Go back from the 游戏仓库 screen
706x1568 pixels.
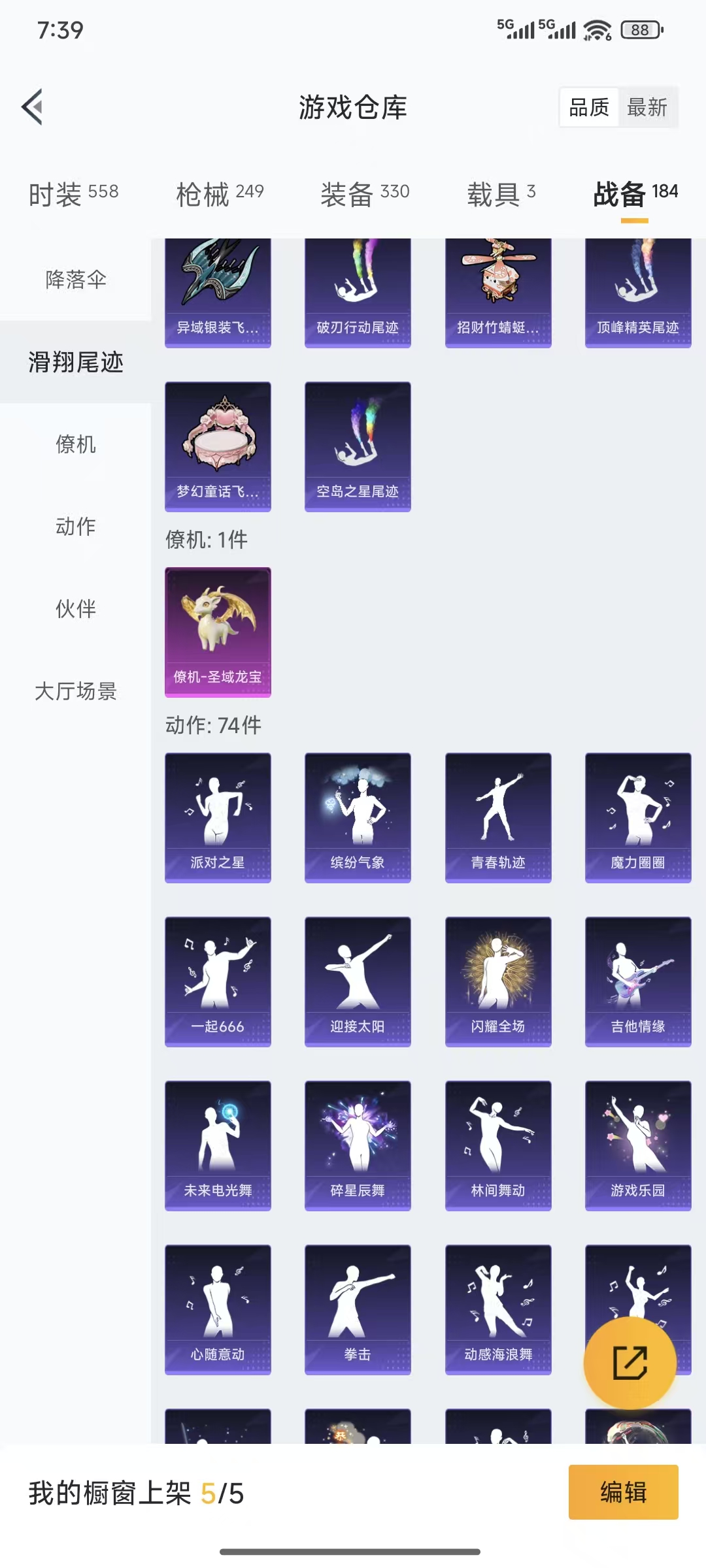[x=33, y=106]
